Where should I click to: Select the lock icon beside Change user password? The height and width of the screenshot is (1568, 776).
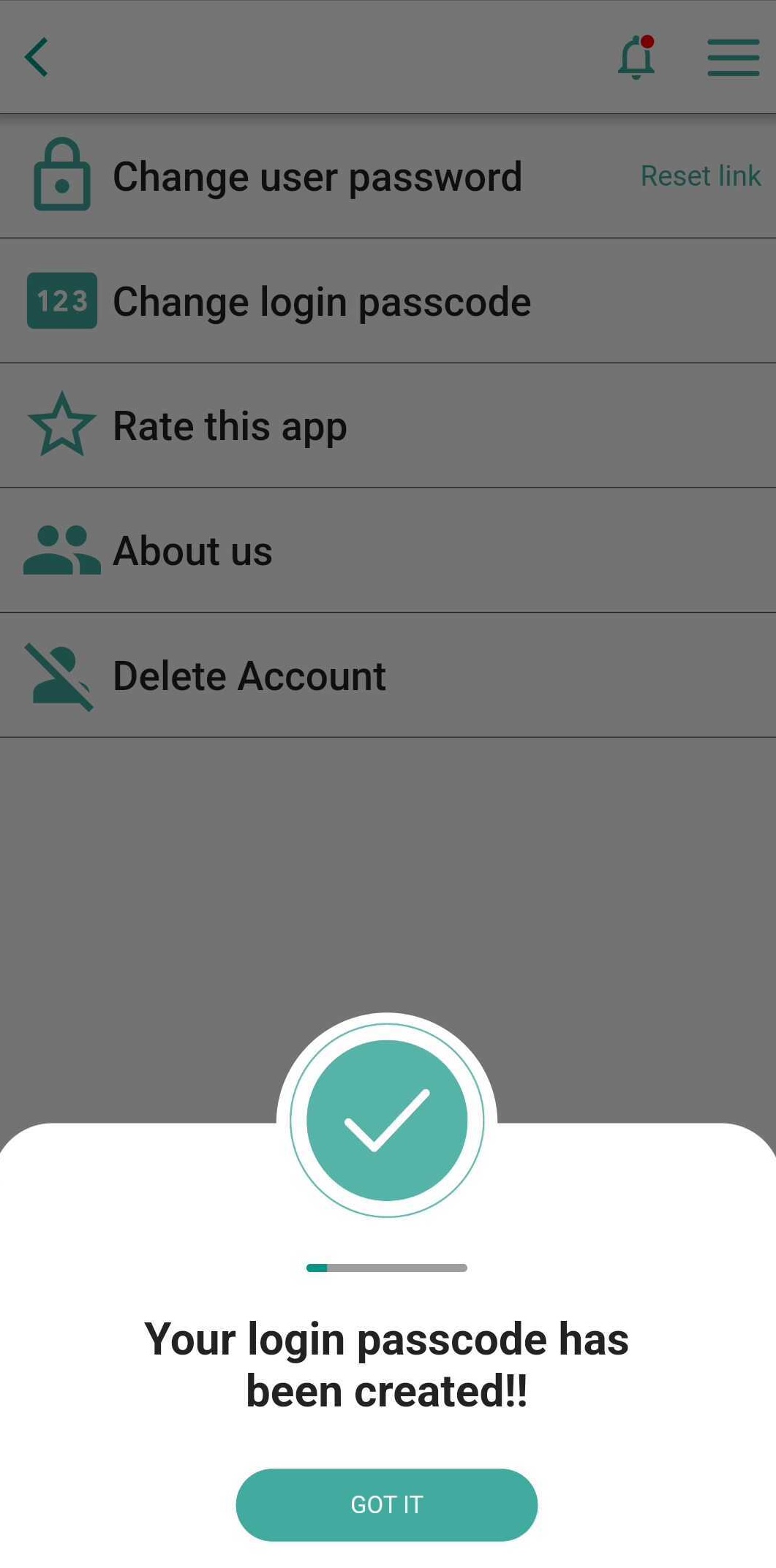coord(61,175)
